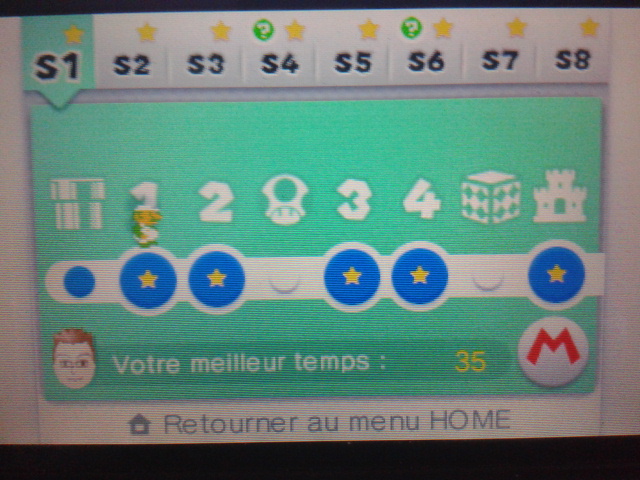Tap the Mario M character button
The width and height of the screenshot is (640, 480).
tap(553, 351)
